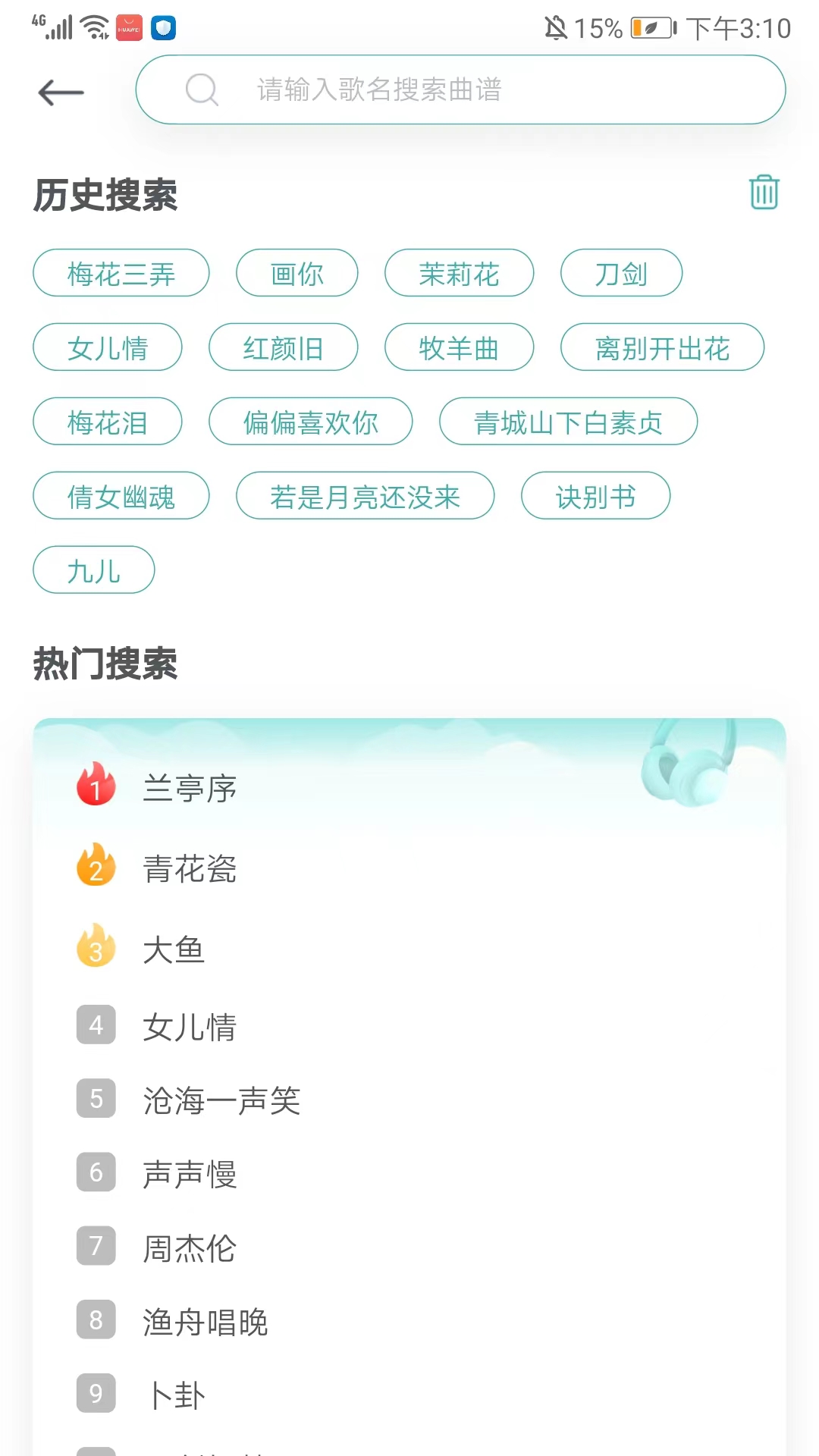Select the 青城山下白素贞 history tag
Viewport: 819px width, 1456px height.
(568, 422)
